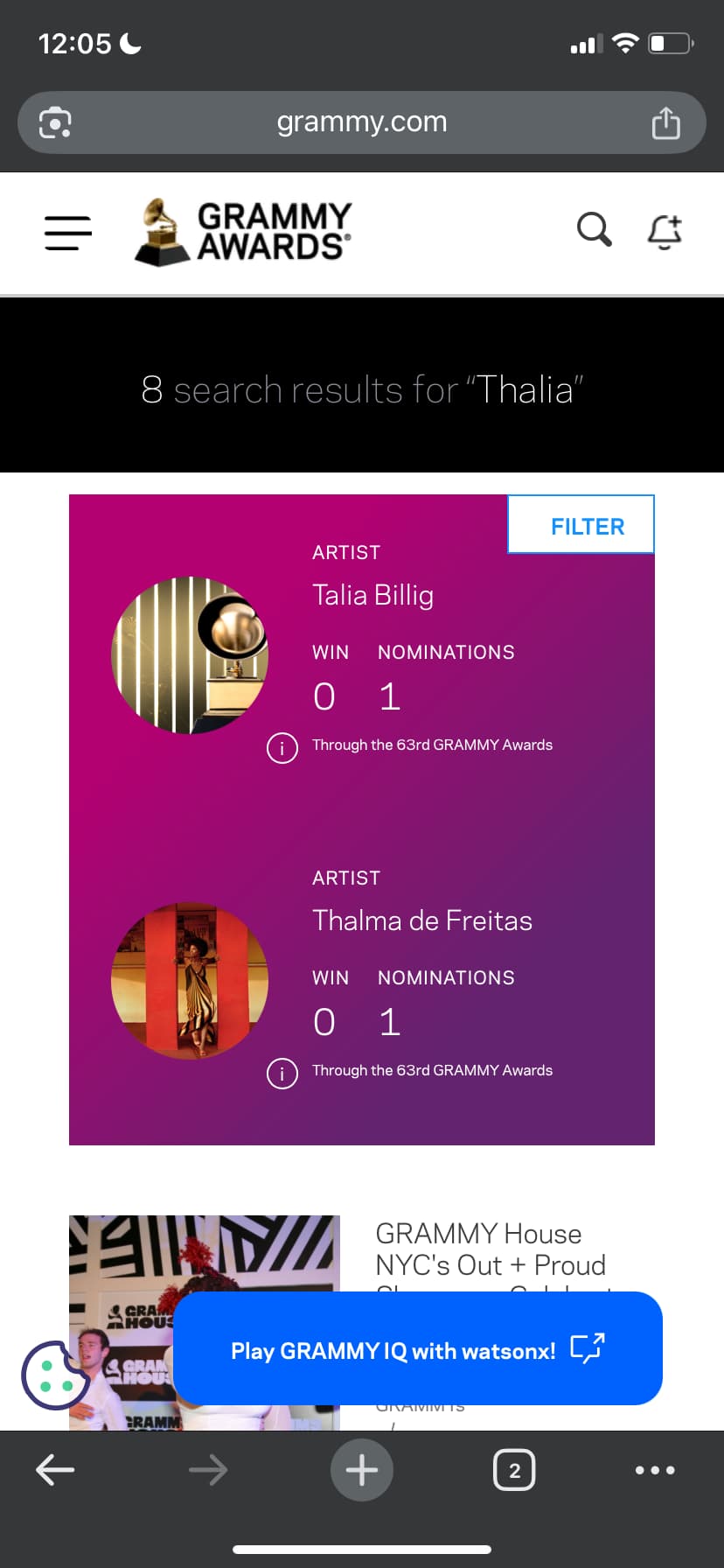
Task: Open Talia Billig's round profile picture
Action: coord(190,655)
